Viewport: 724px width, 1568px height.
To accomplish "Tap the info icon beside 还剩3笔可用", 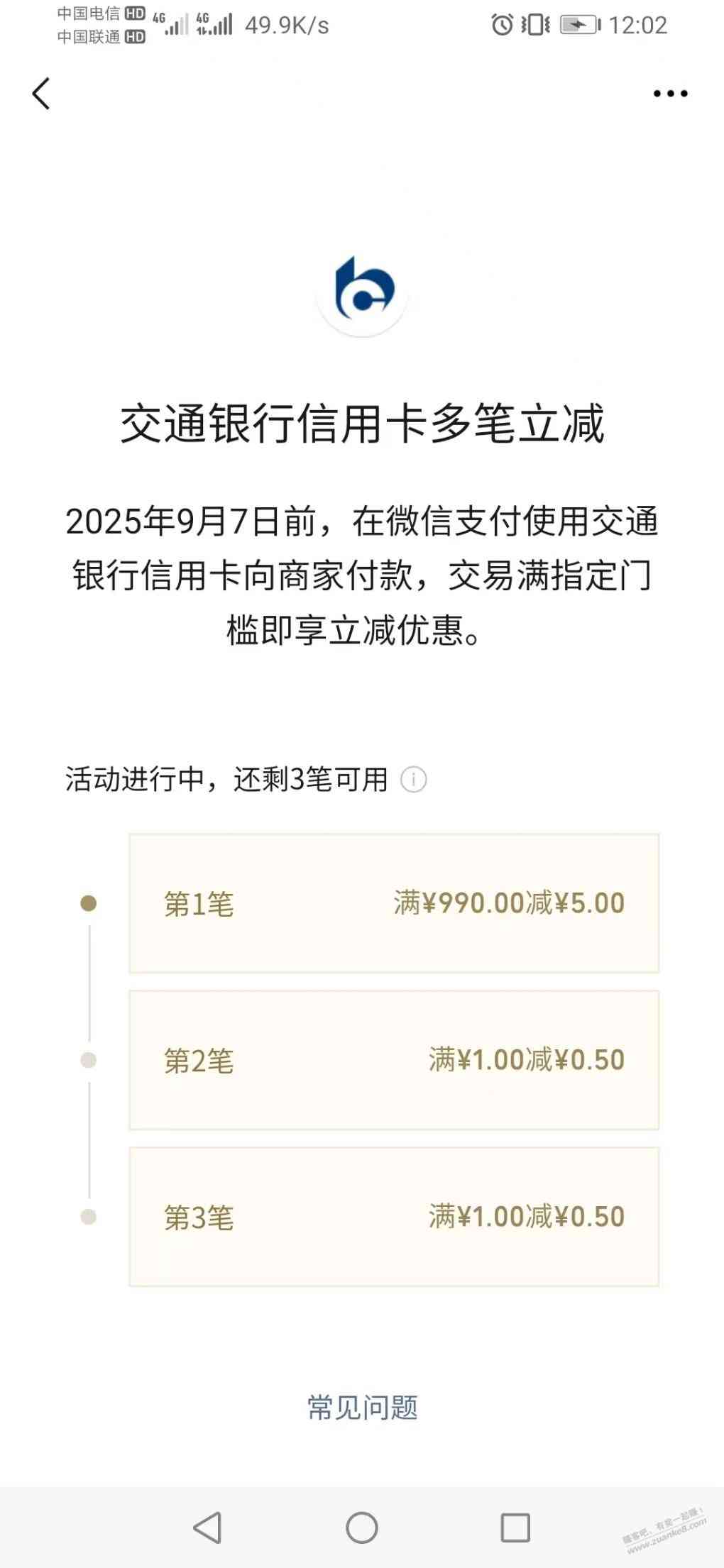I will click(413, 780).
